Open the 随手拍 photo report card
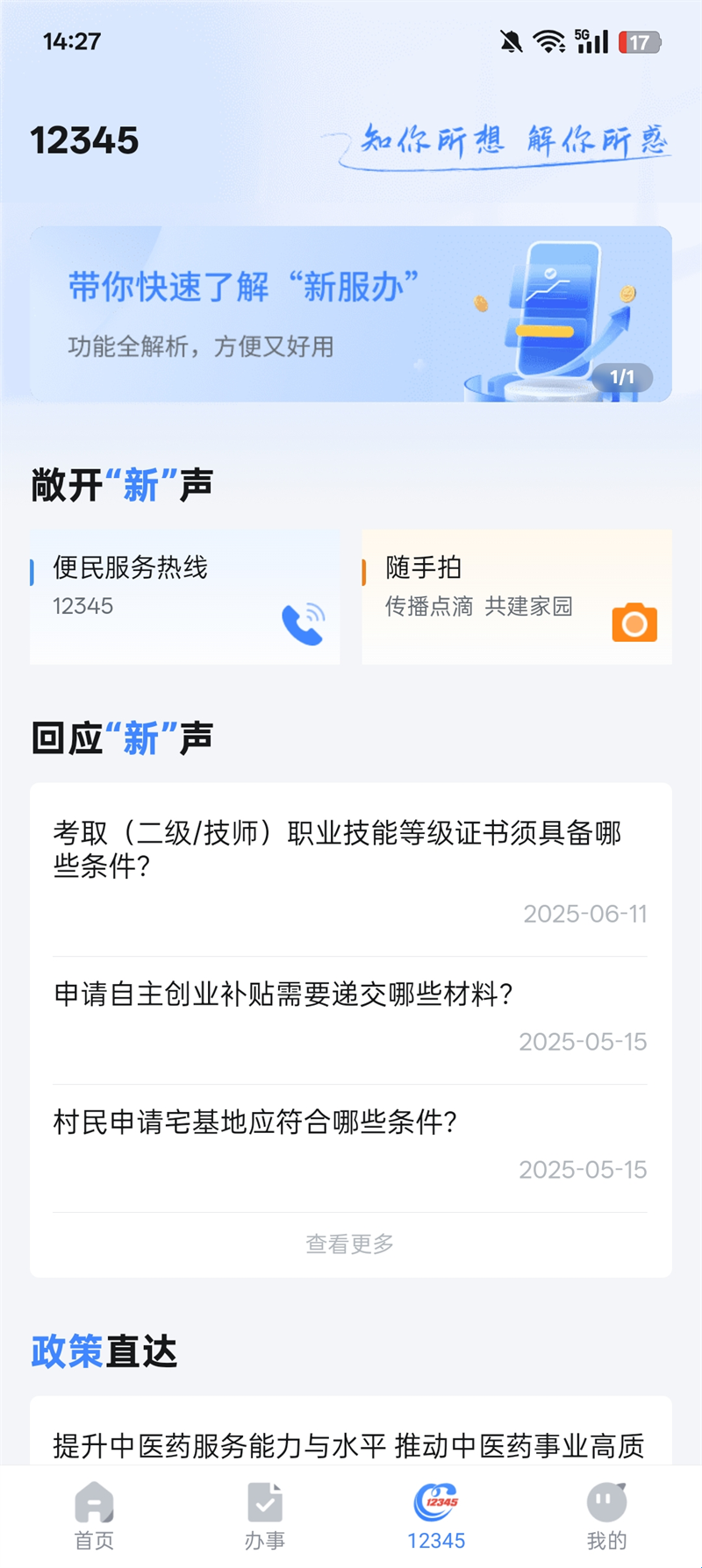Viewport: 702px width, 1568px height. pyautogui.click(x=516, y=596)
